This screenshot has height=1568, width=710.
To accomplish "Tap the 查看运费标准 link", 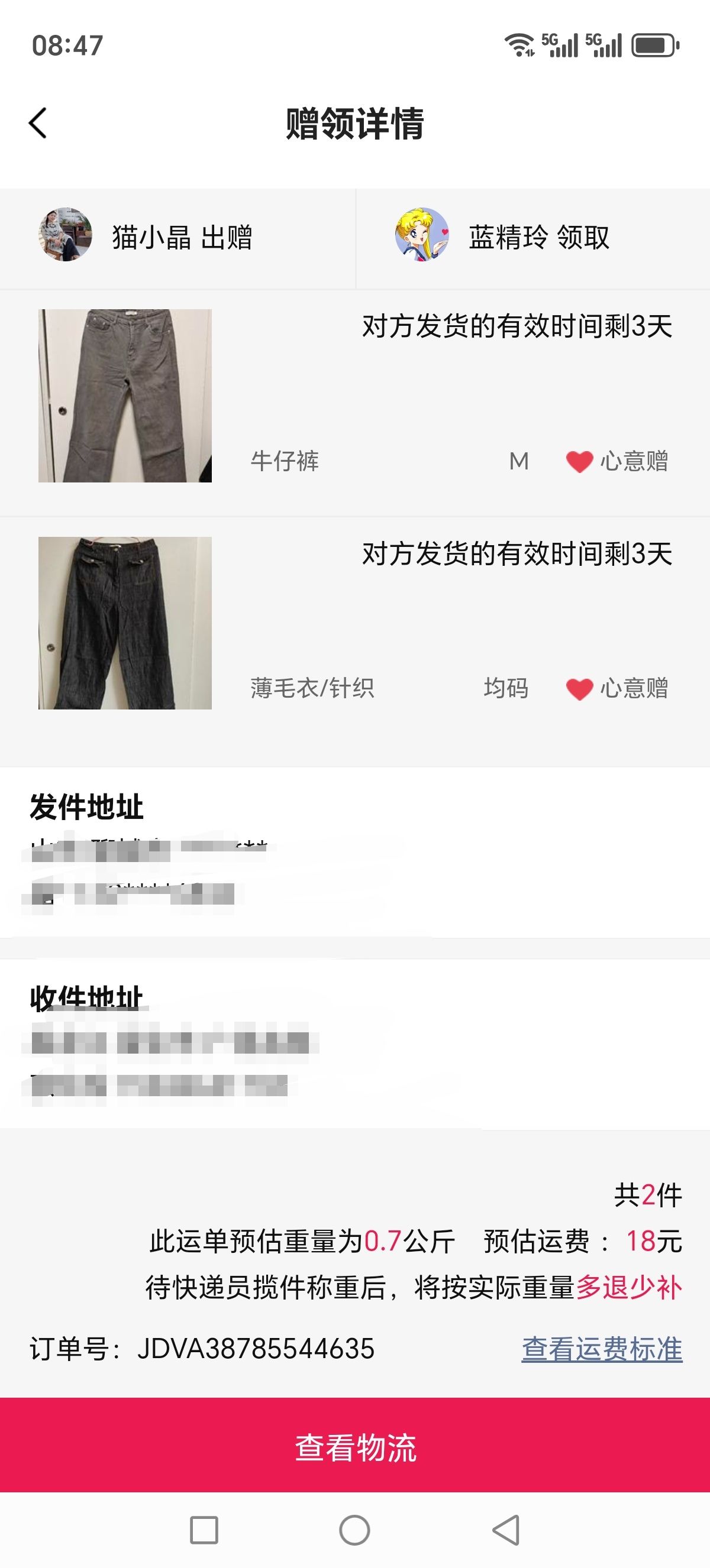I will (602, 1349).
